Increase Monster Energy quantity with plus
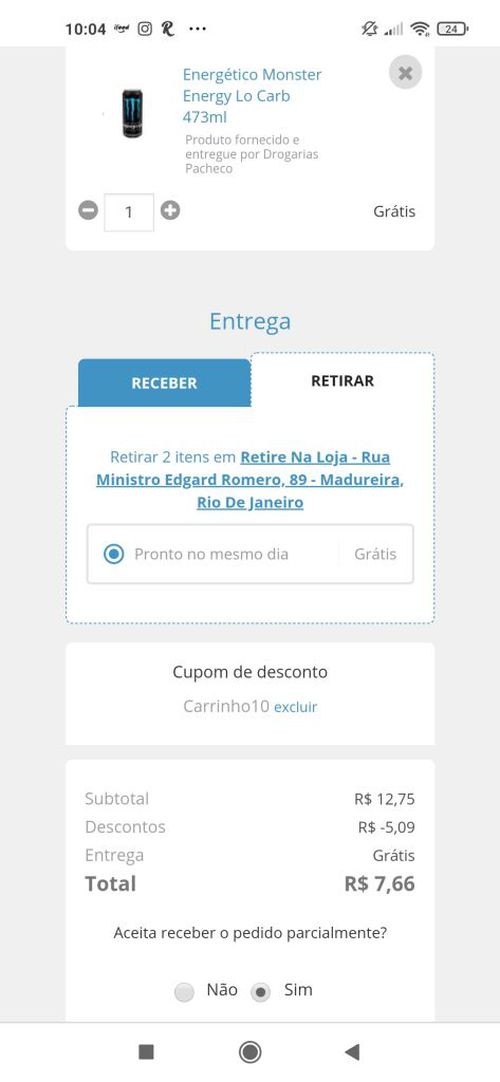 pos(170,210)
